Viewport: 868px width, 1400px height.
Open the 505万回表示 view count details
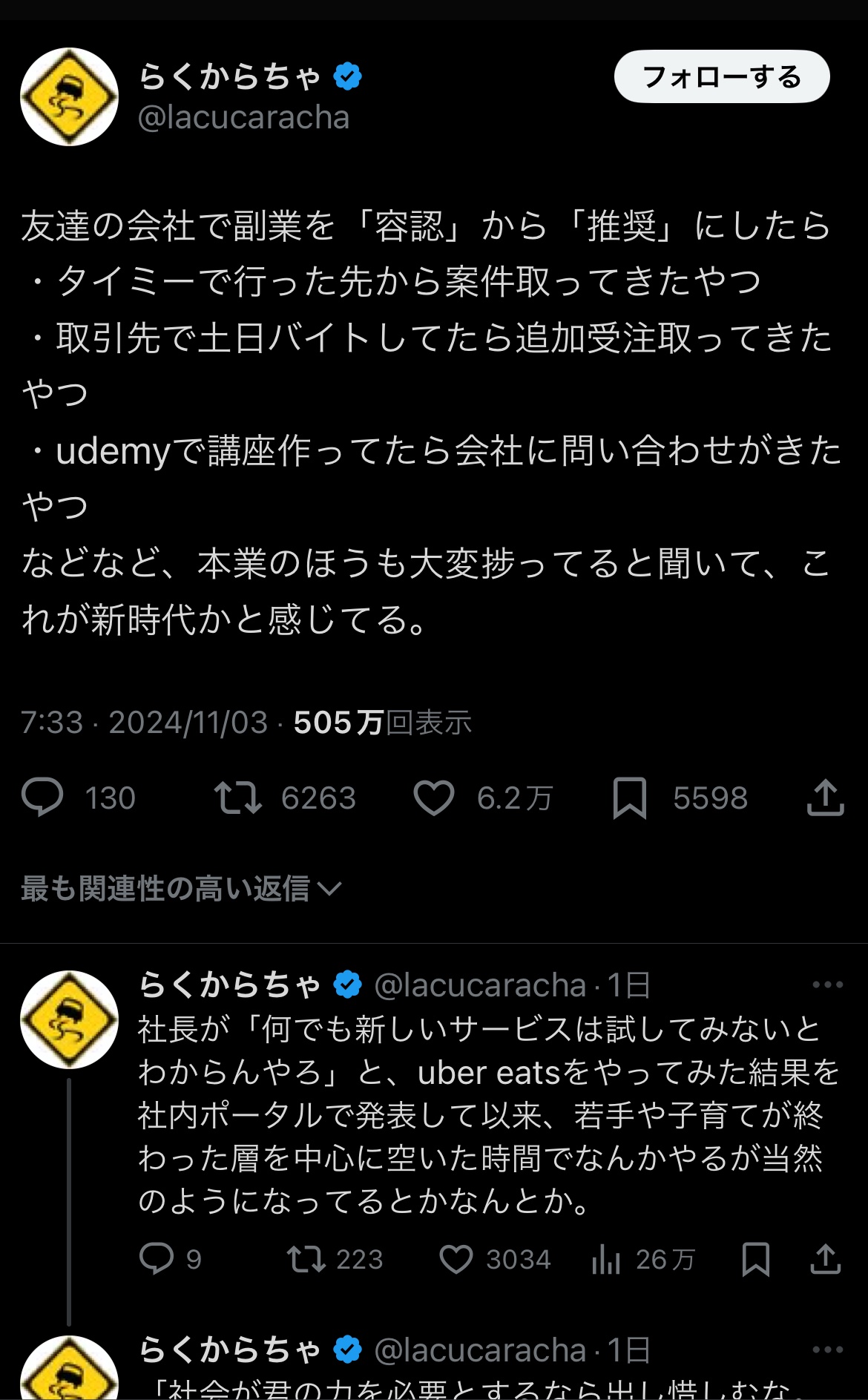383,723
